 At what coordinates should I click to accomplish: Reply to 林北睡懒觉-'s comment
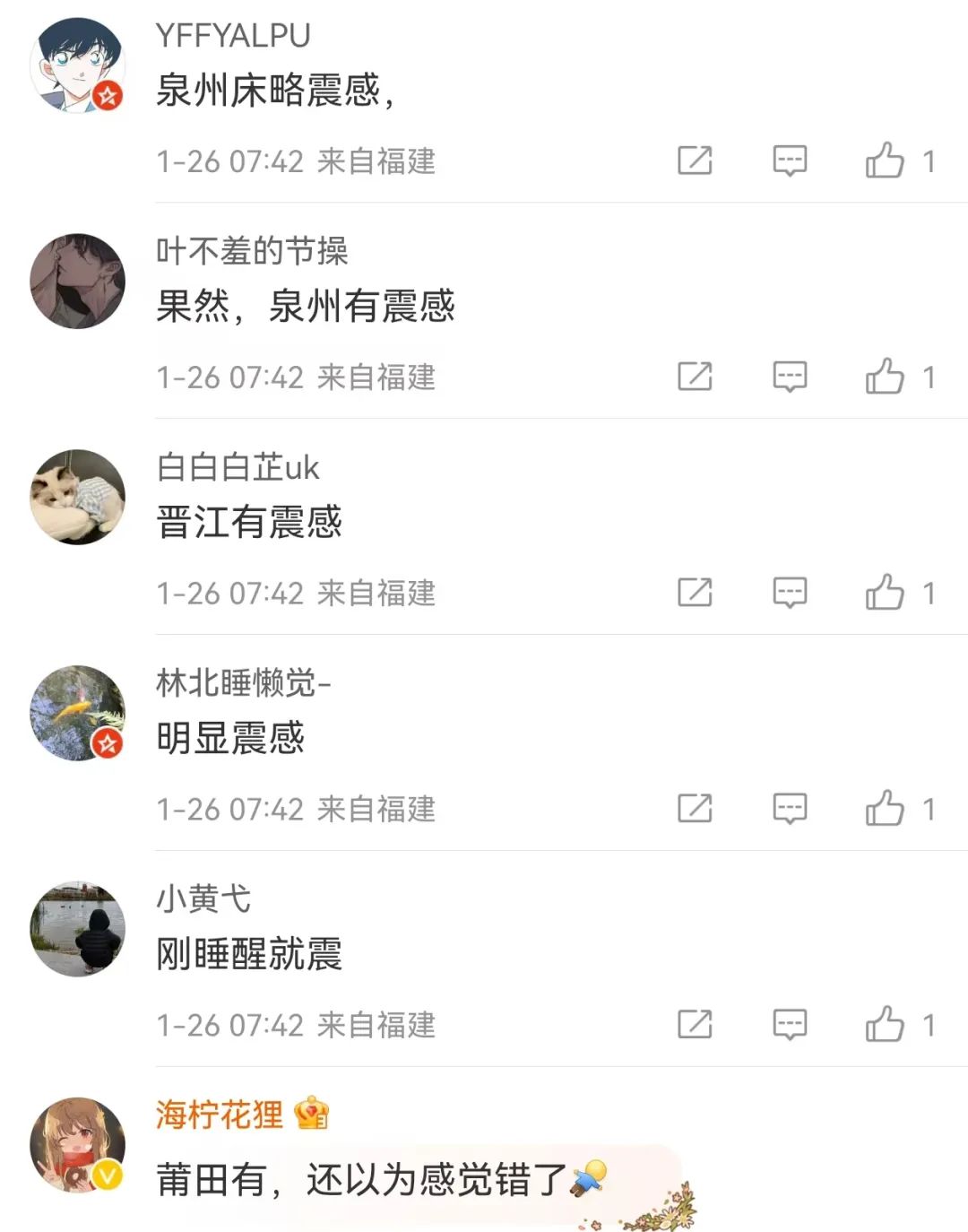[790, 809]
